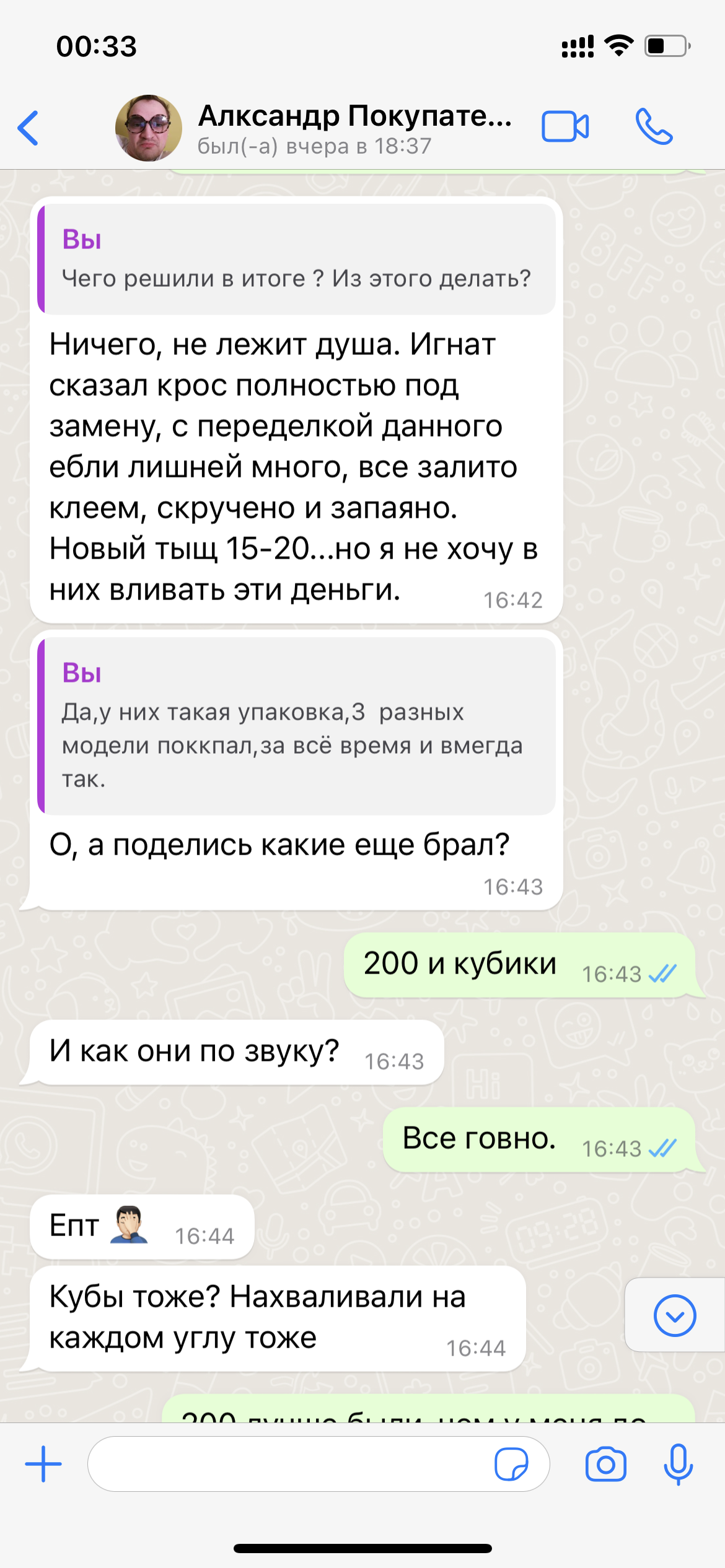Image resolution: width=725 pixels, height=1568 pixels.
Task: Jump to the latest messages with down arrow
Action: pos(675,1315)
